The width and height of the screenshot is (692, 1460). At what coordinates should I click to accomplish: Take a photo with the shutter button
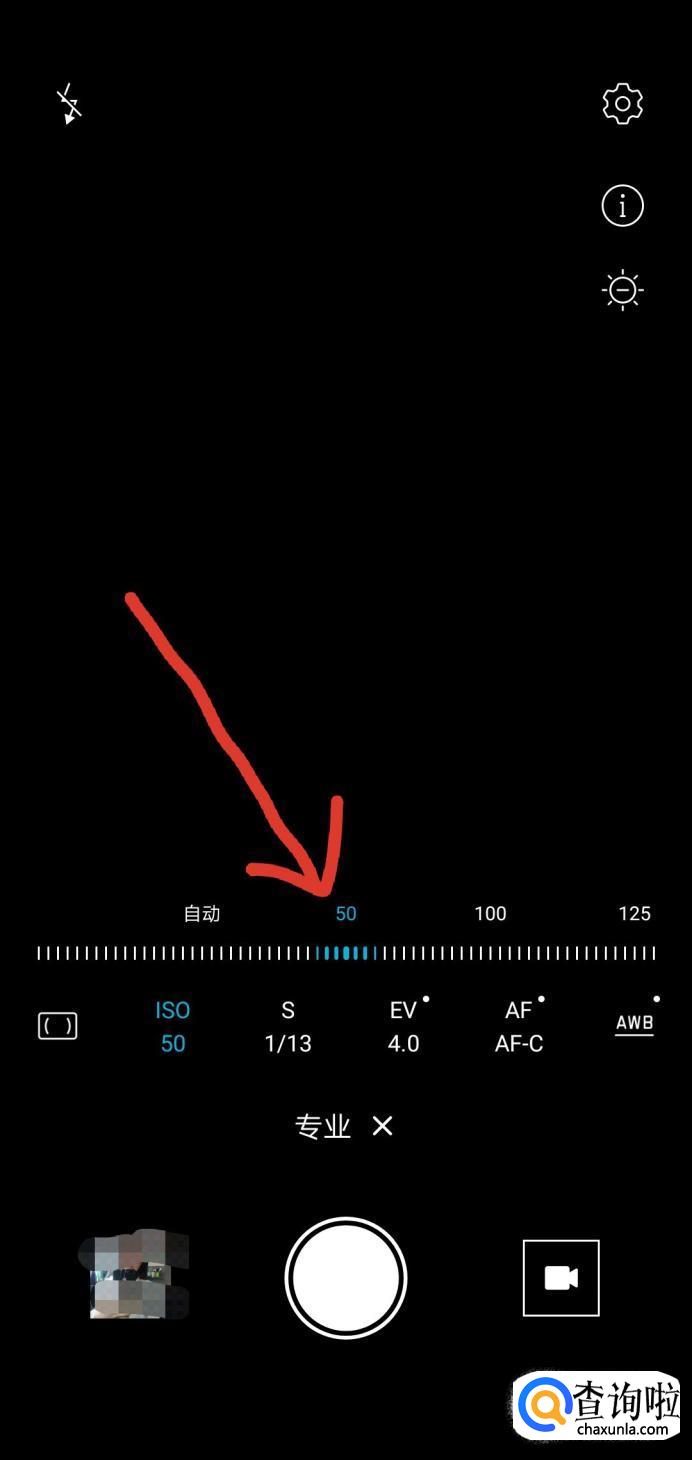pos(346,1278)
